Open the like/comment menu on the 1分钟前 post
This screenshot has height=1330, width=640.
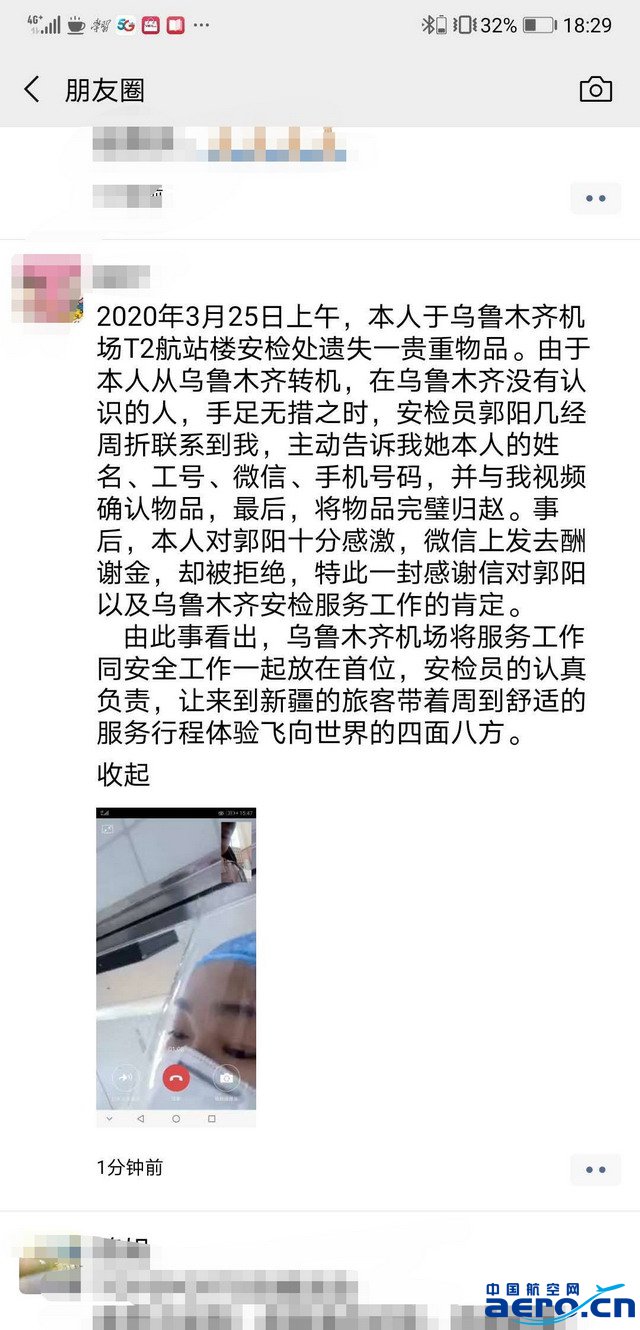(x=595, y=1168)
